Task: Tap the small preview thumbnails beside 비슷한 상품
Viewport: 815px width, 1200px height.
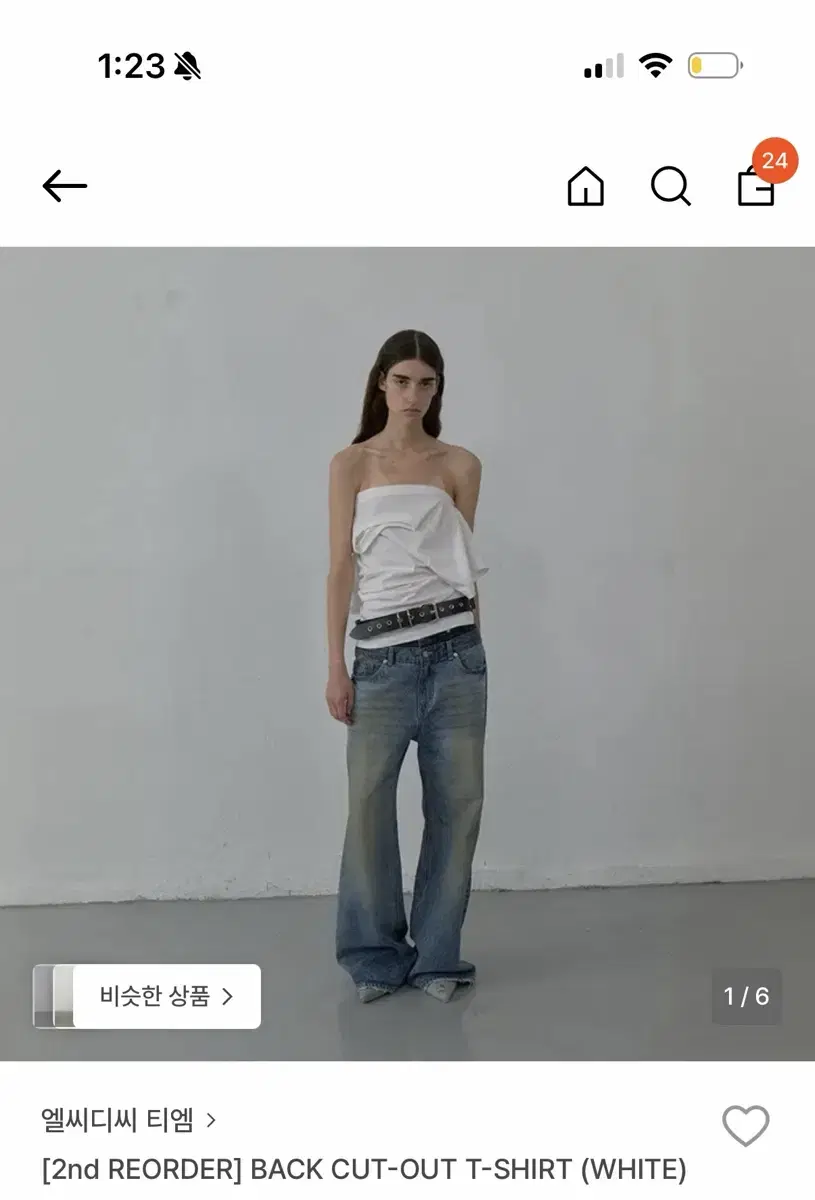Action: [52, 996]
